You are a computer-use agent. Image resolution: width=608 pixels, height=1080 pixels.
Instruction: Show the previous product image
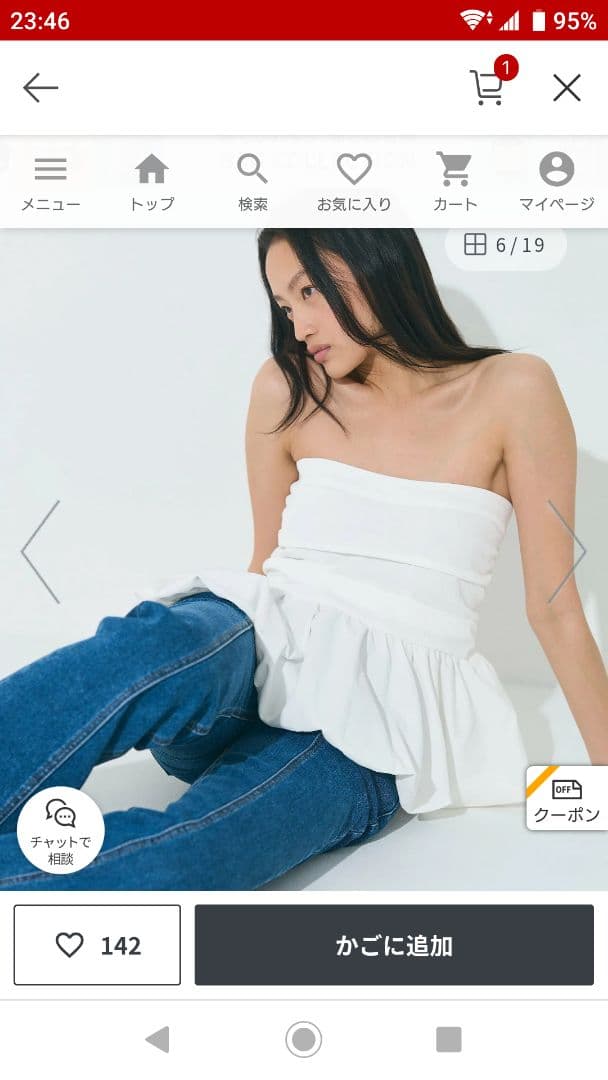point(41,551)
